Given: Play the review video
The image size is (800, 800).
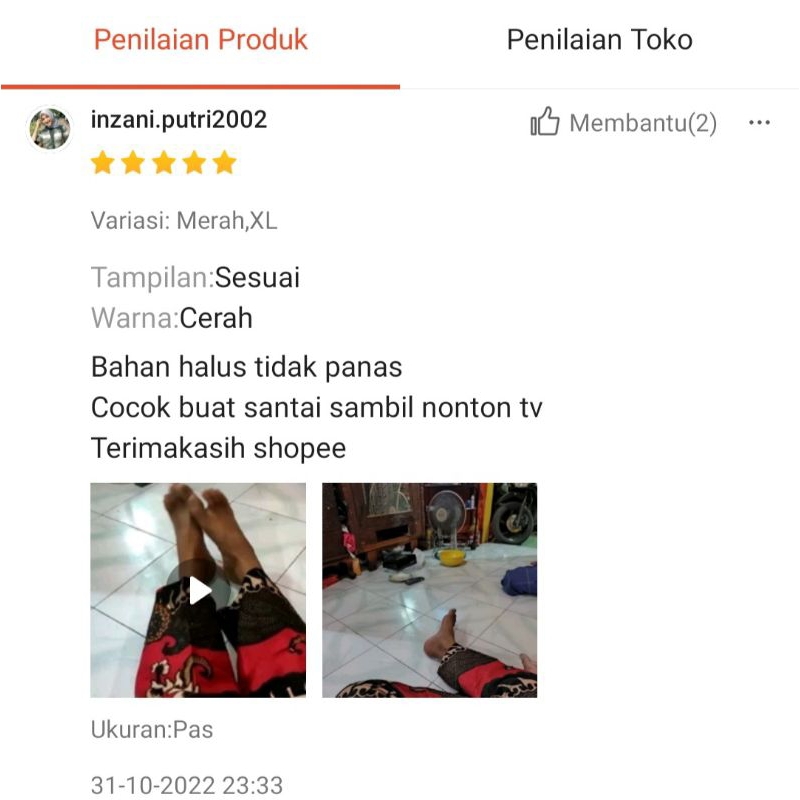Looking at the screenshot, I should pos(199,590).
